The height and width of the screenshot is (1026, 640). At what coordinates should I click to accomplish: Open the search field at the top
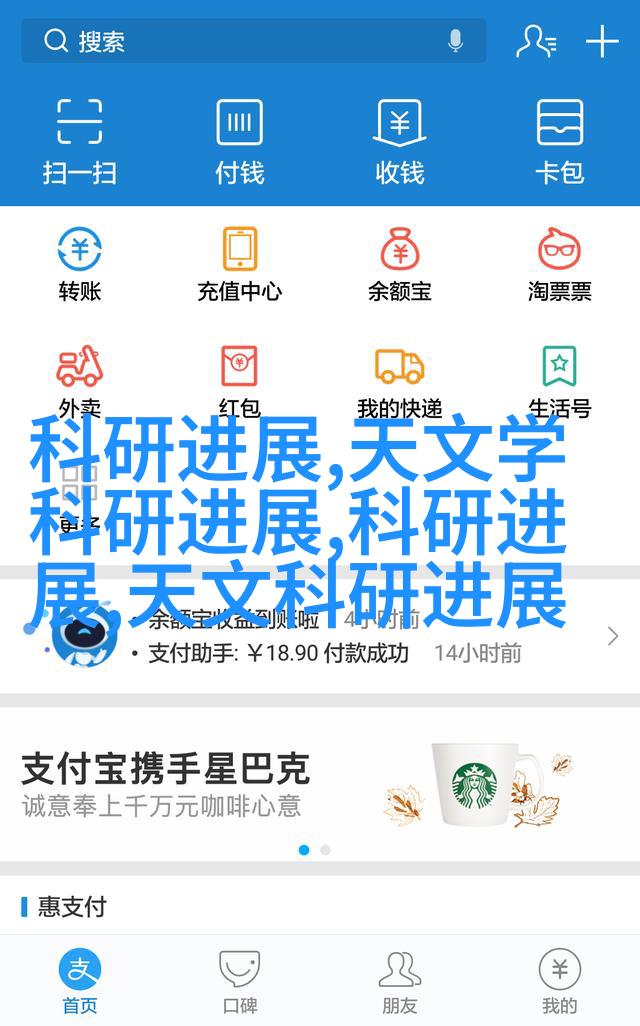[x=240, y=41]
